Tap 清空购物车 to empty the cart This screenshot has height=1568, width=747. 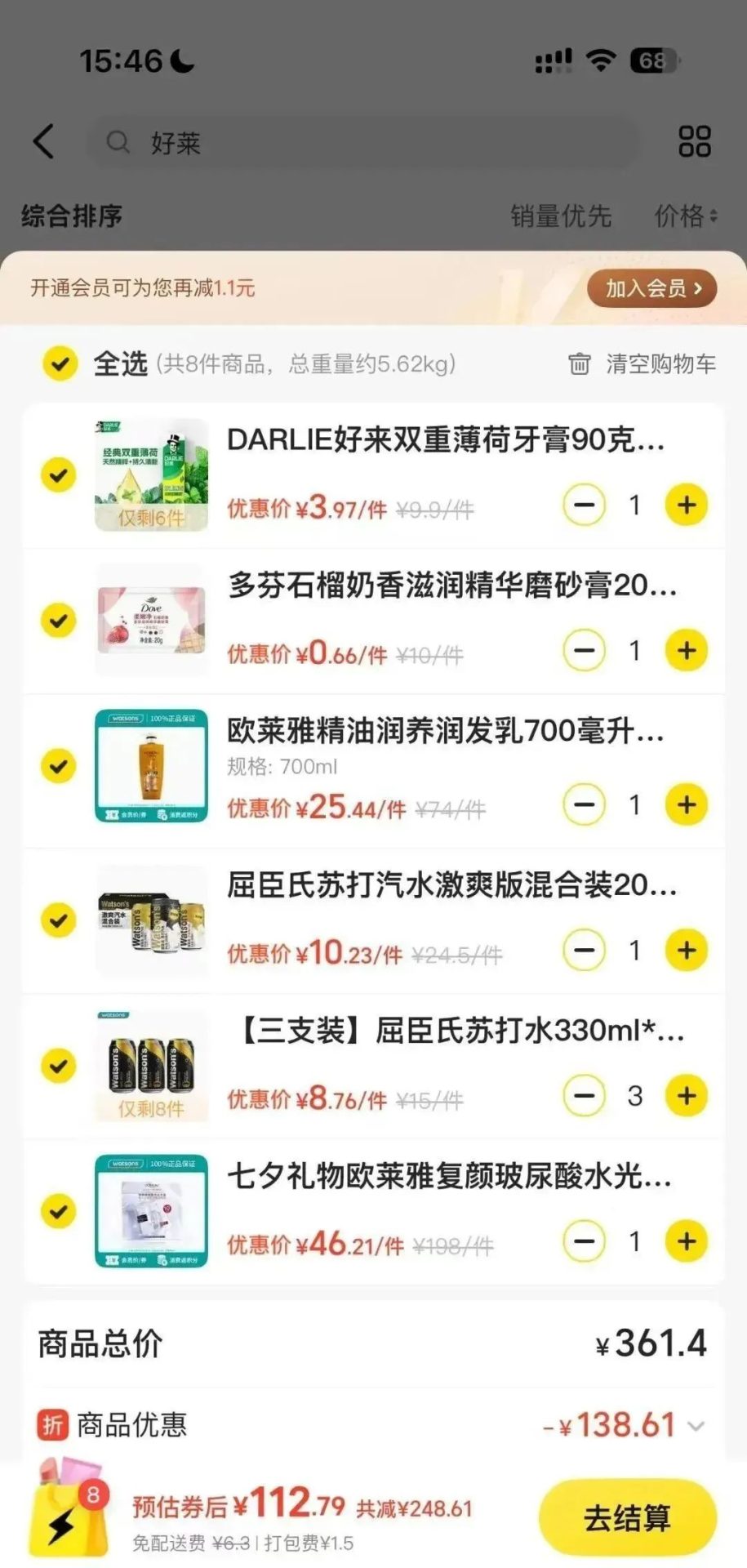click(643, 363)
